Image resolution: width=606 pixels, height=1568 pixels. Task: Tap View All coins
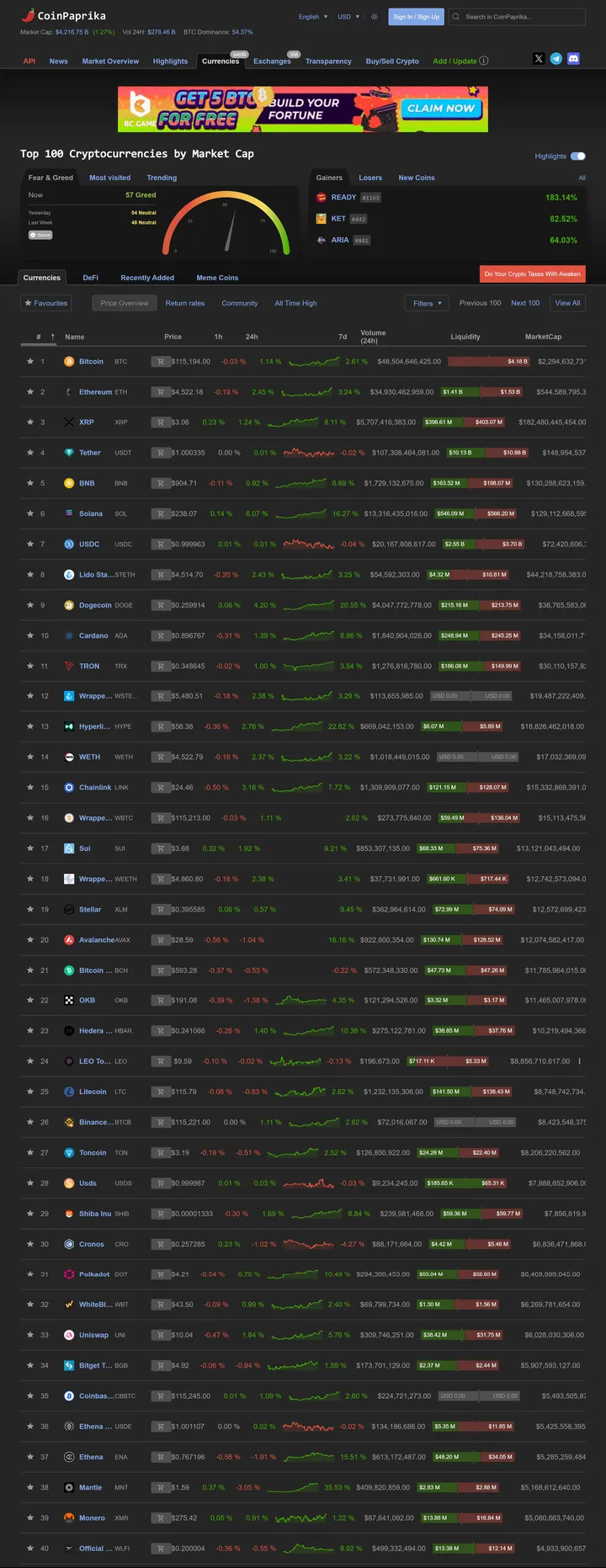567,303
